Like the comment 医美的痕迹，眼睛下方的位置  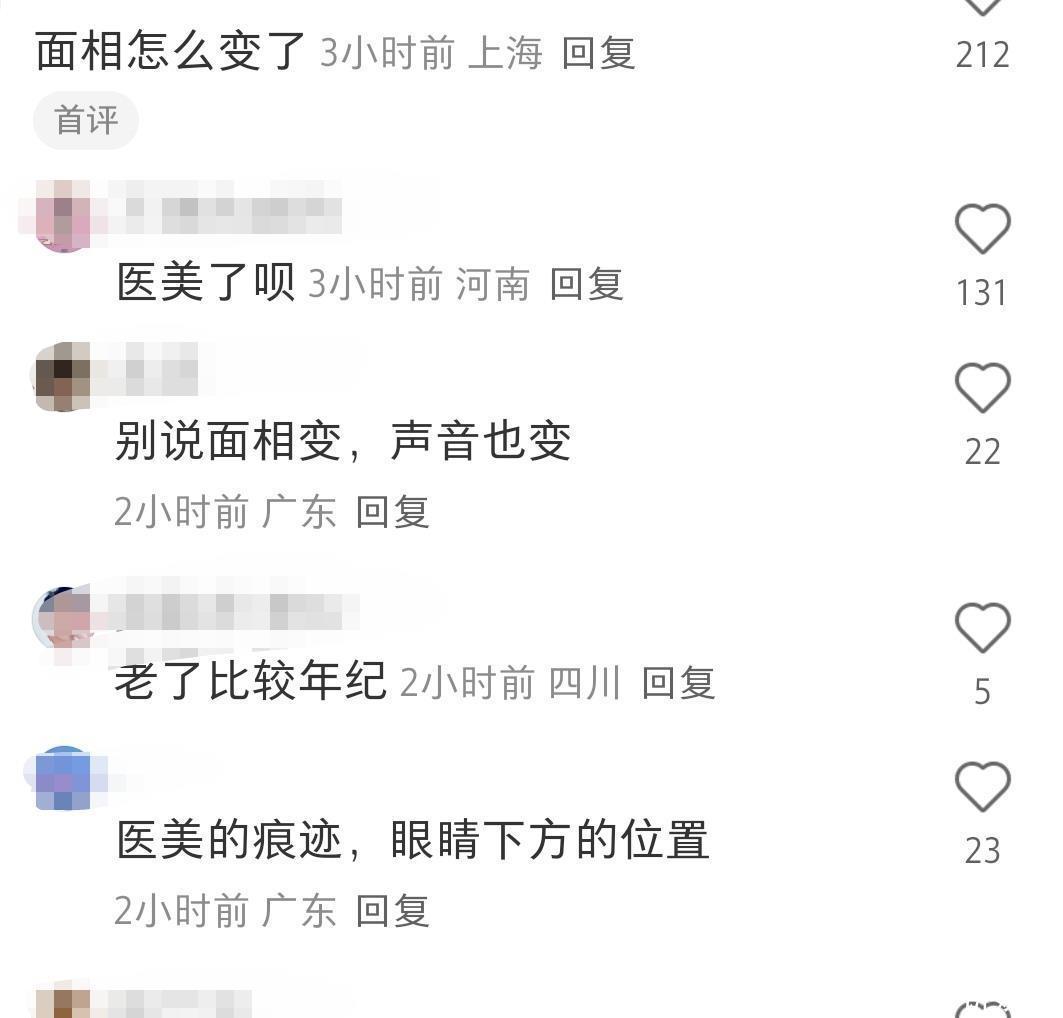(982, 786)
